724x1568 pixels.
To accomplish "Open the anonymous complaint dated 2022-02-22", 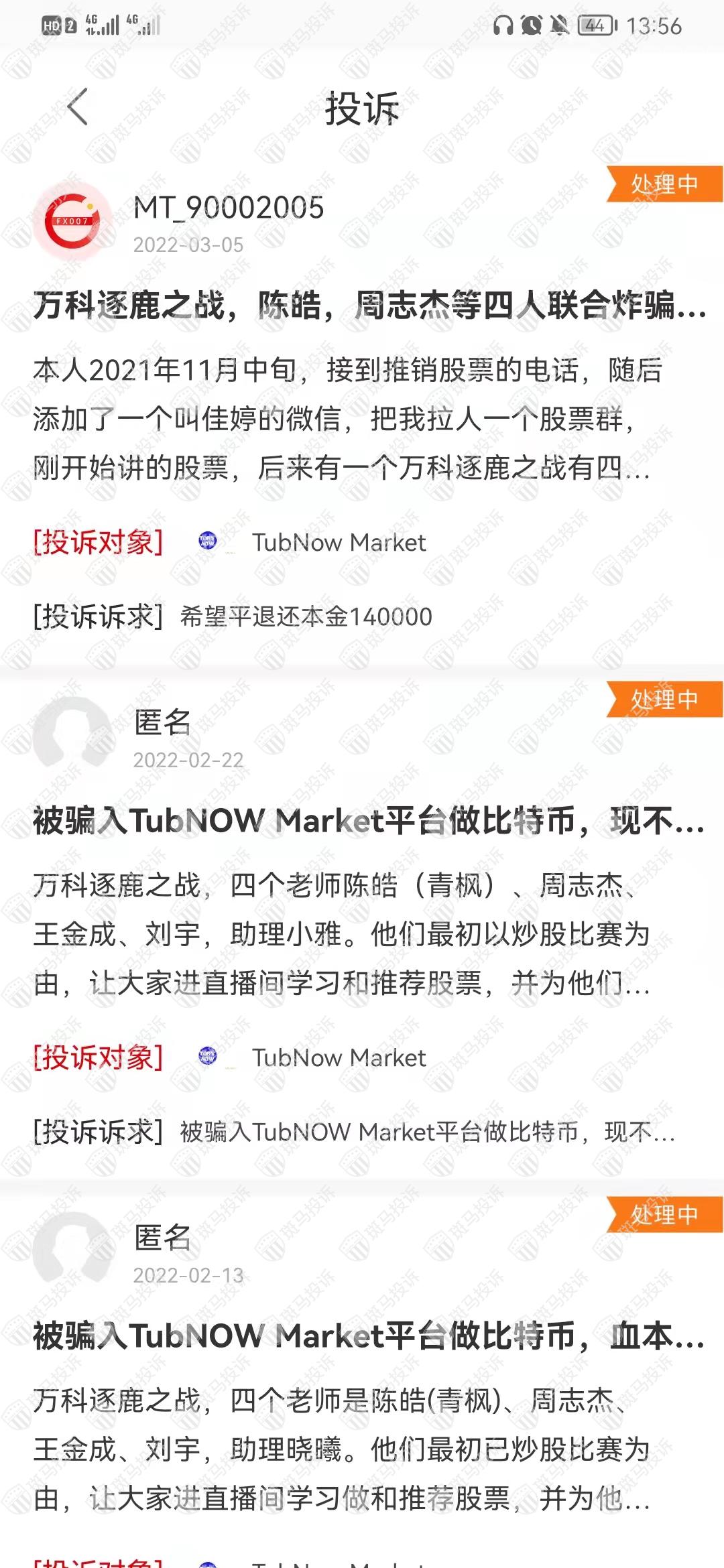I will (x=369, y=822).
